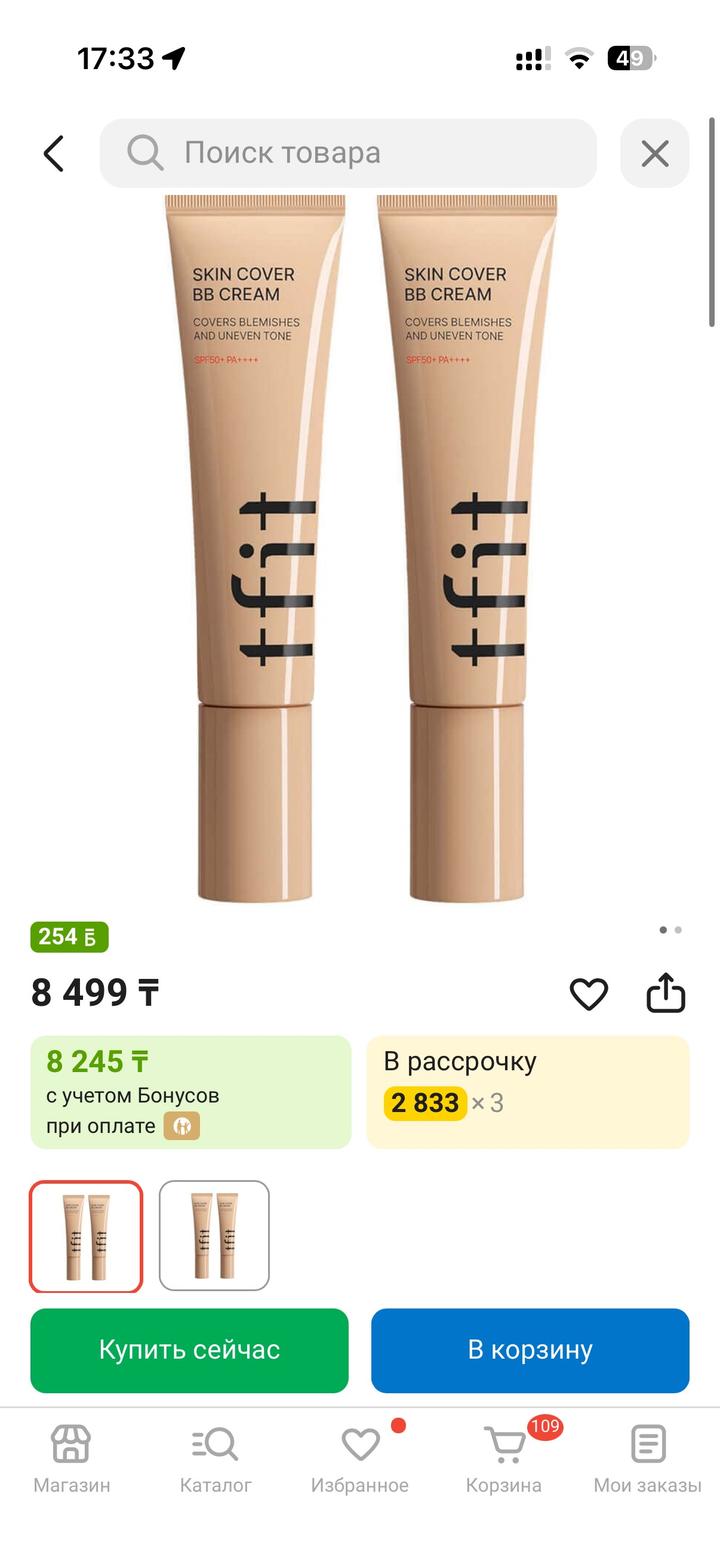Switch to Мои заказы tab
Screen dimensions: 720x1565
648,1459
